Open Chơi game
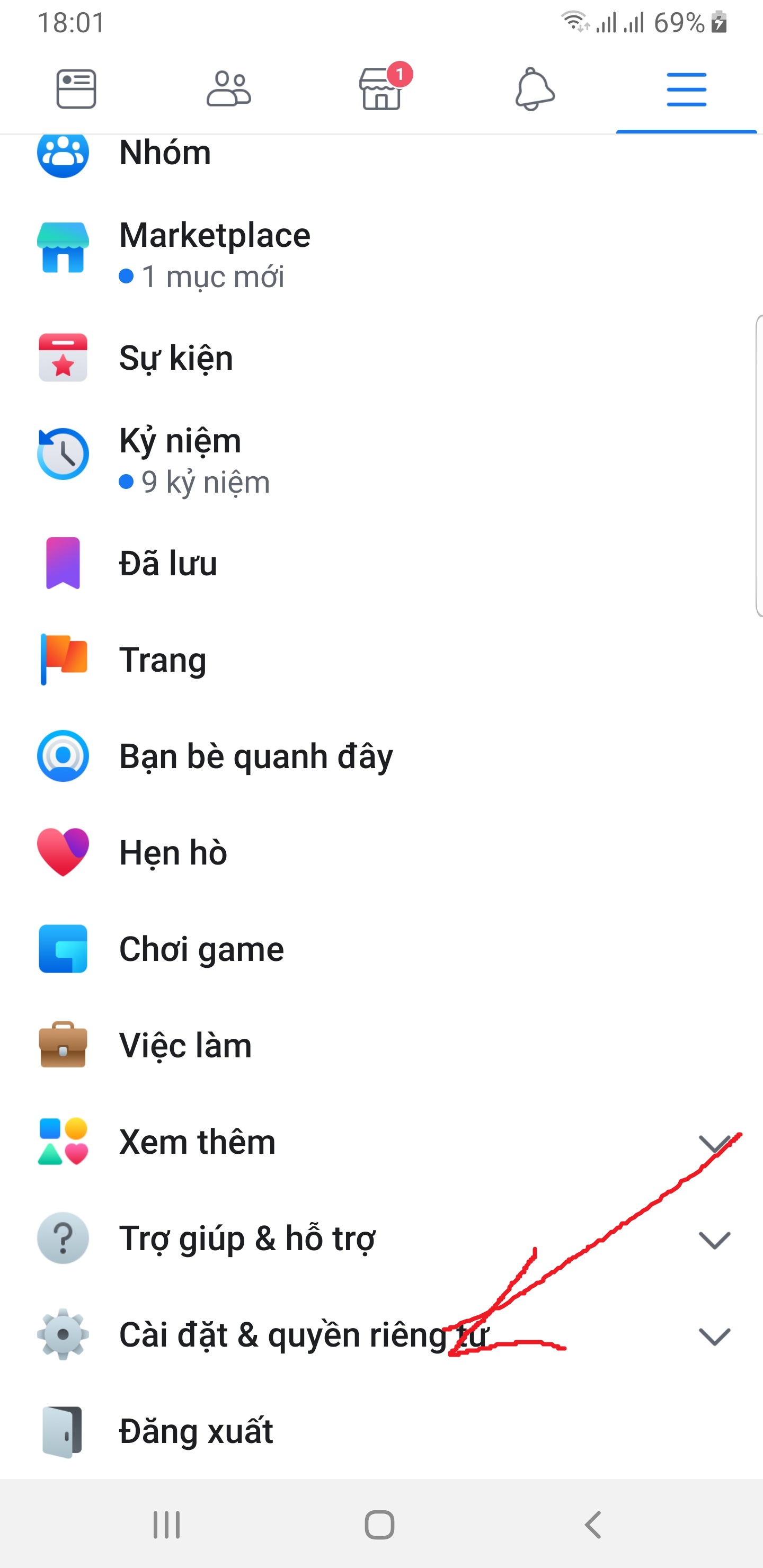Viewport: 763px width, 1568px height. coord(201,949)
